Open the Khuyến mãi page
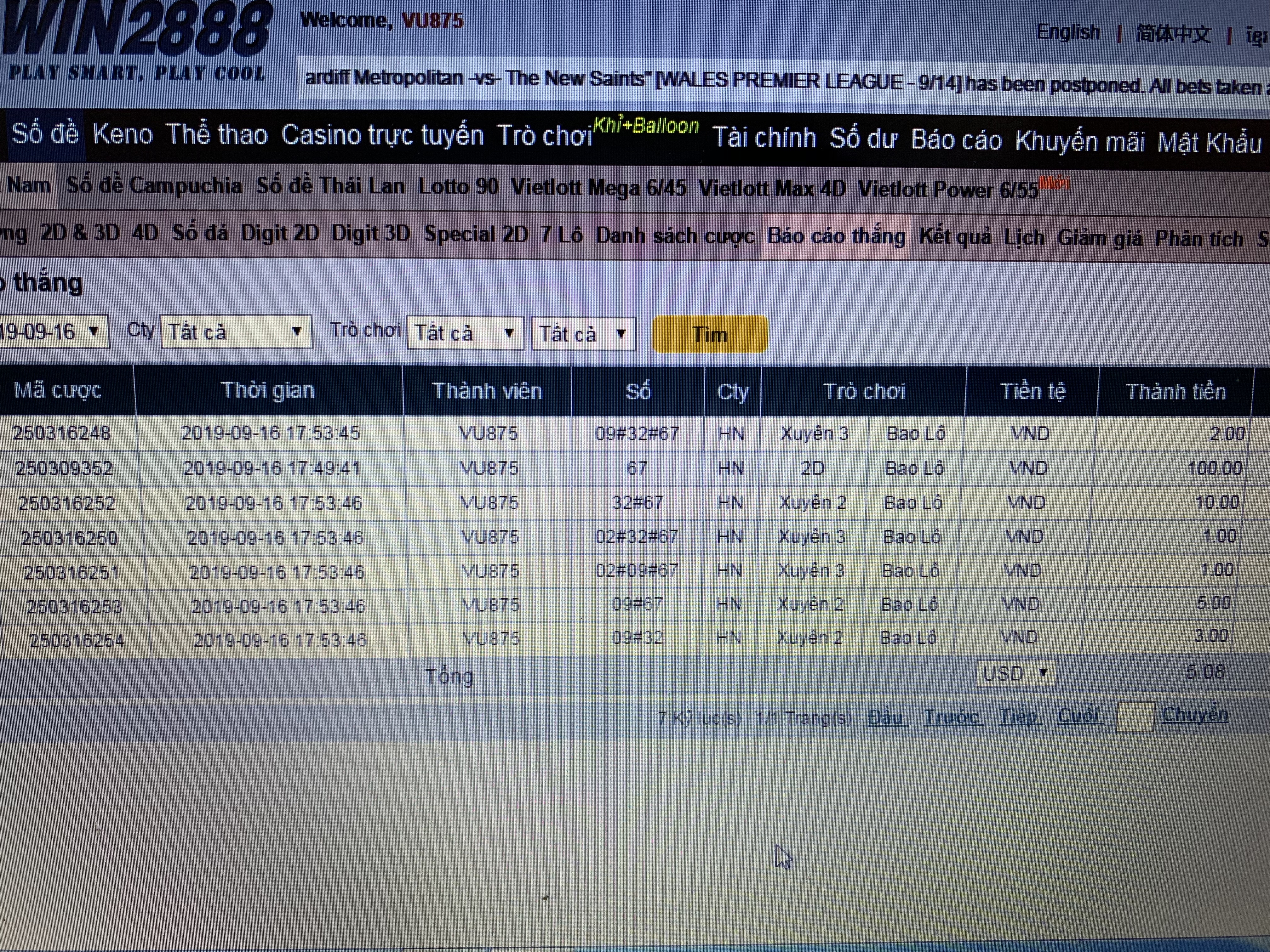 [x=1079, y=142]
